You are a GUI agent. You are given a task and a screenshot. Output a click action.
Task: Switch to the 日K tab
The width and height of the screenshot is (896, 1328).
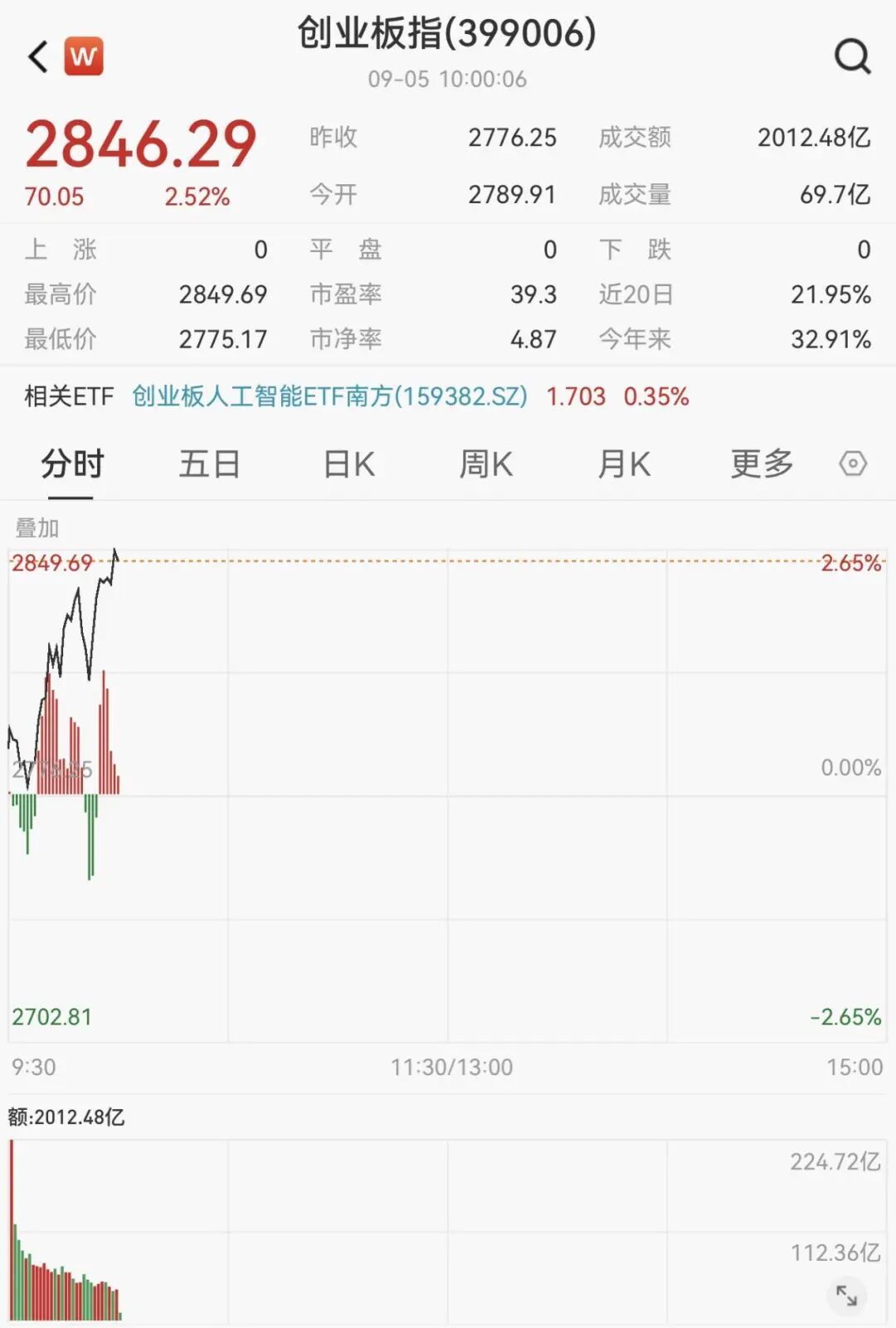(348, 464)
